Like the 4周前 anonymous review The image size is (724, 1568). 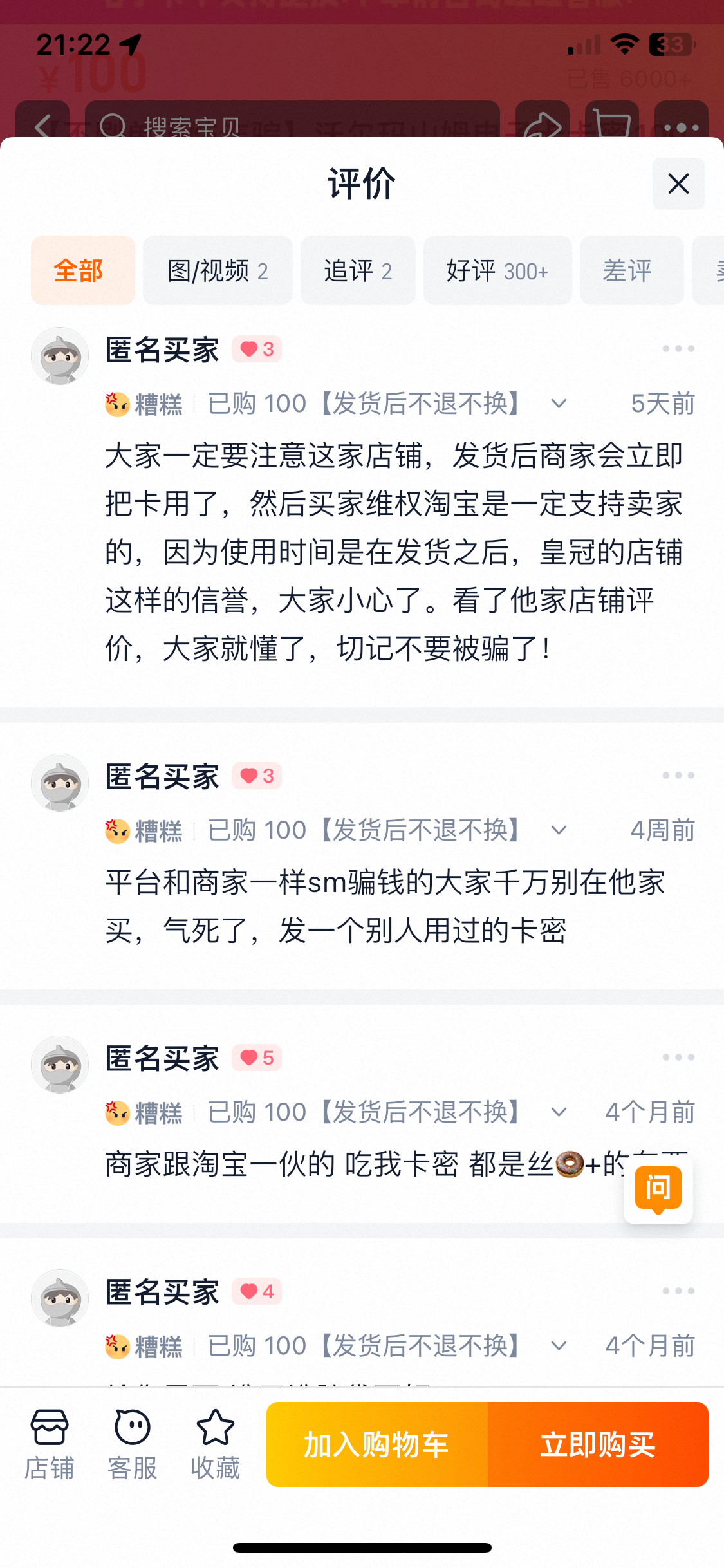pyautogui.click(x=257, y=776)
